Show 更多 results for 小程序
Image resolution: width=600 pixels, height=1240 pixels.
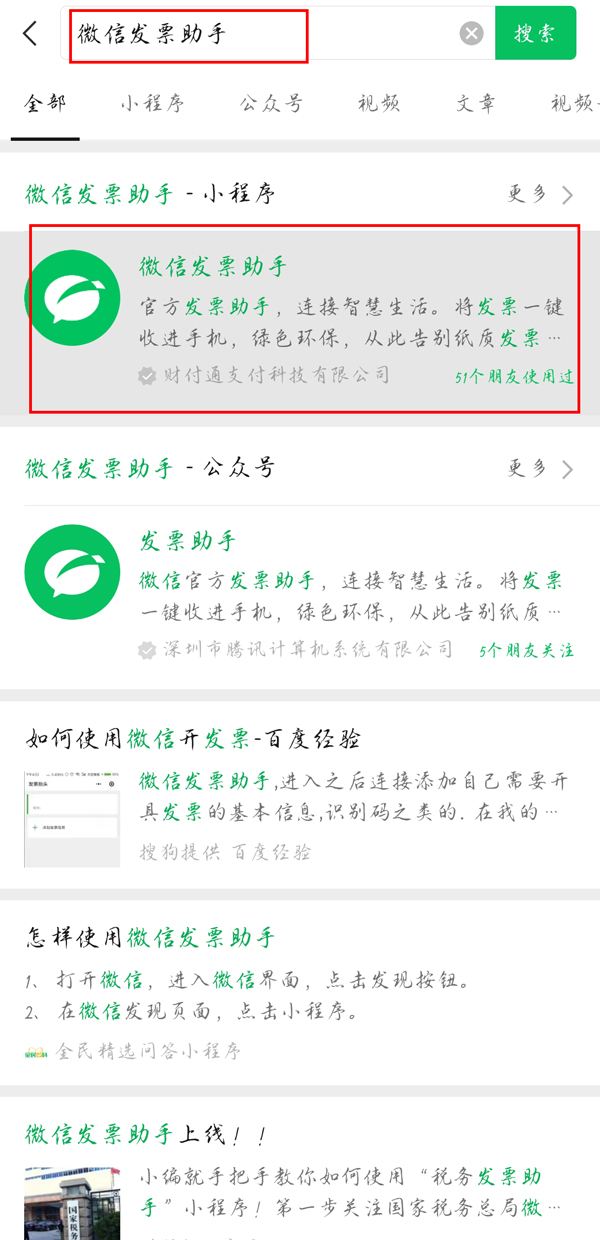pos(540,194)
